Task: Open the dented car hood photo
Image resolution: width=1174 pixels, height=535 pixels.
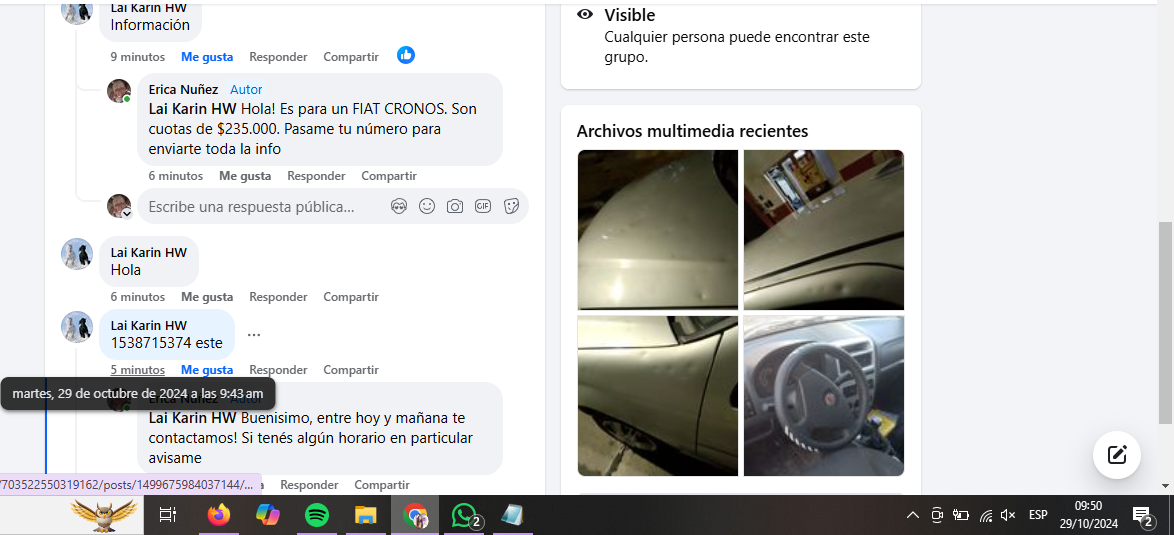Action: 658,229
